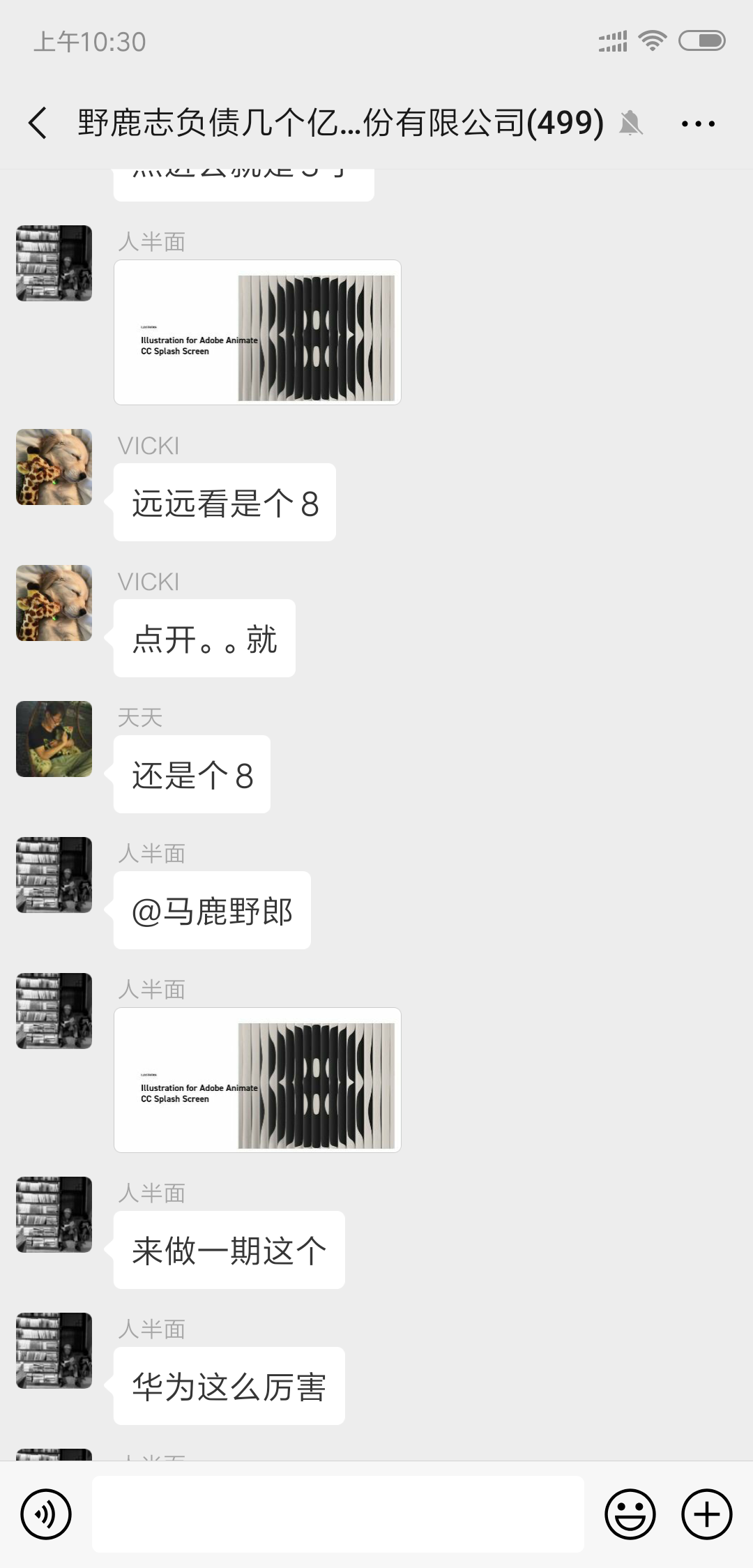Screen dimensions: 753x1568
Task: Open VICKI's avatar beside 远远看是个8
Action: point(54,467)
